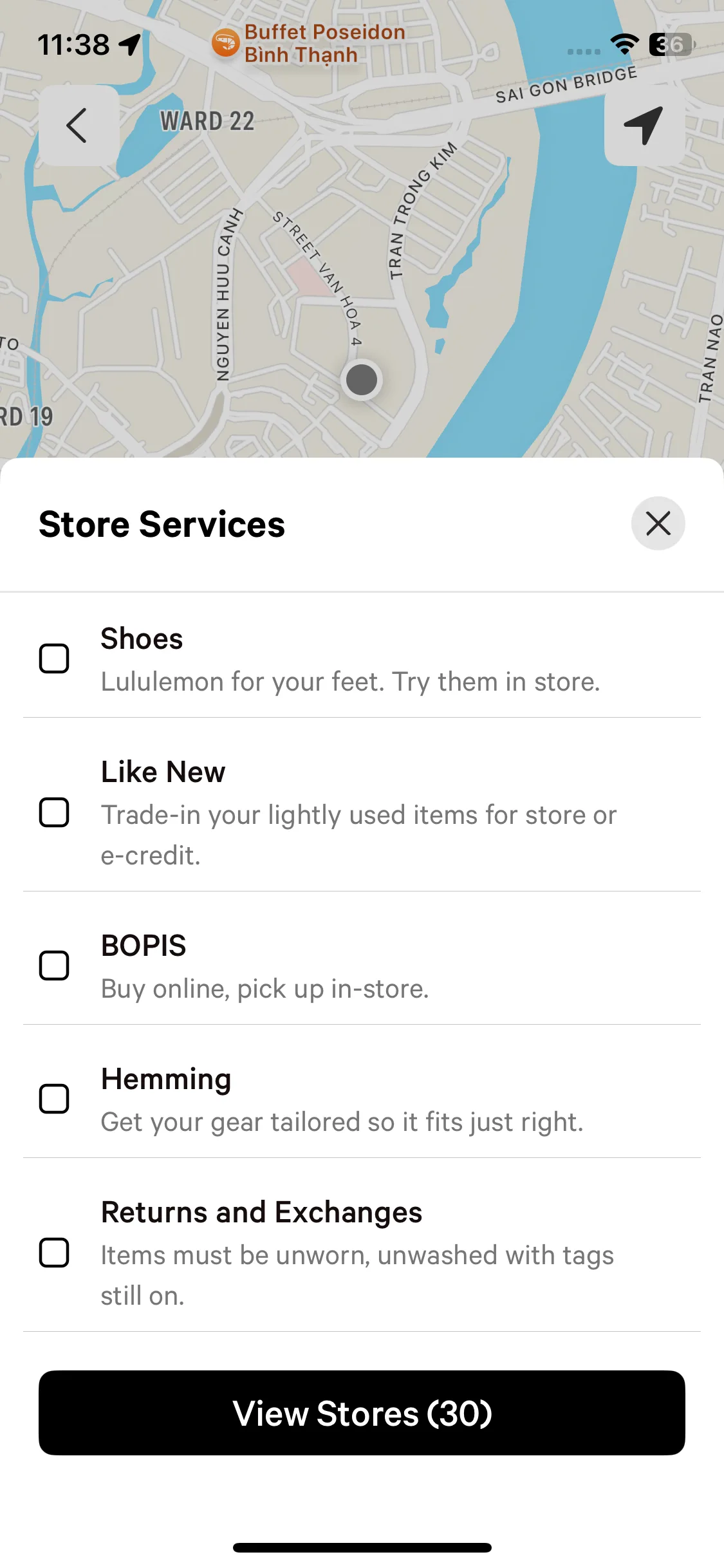Tick the Hemming service checkbox
Screen dimensions: 724x1568
click(x=54, y=1098)
